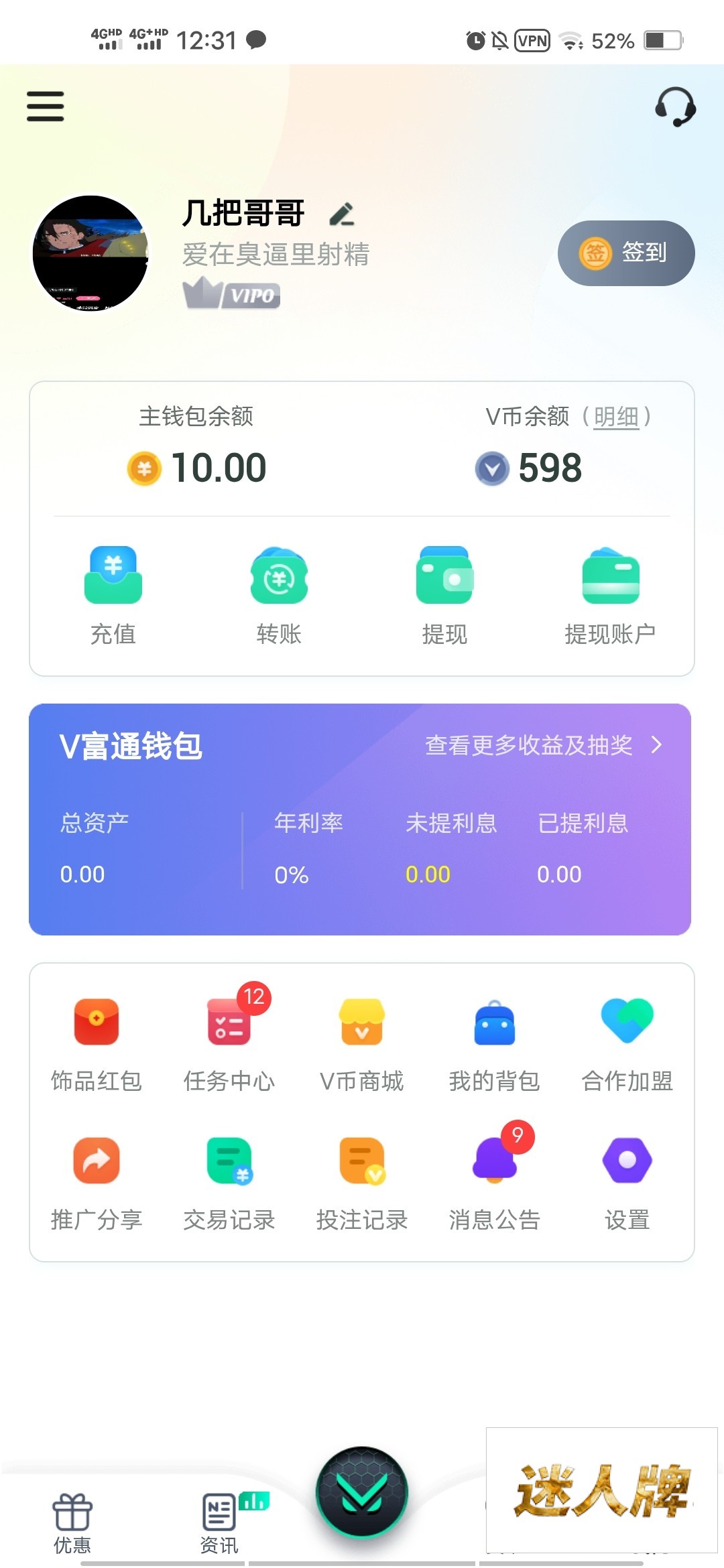Contact customer service via headset icon
Viewport: 724px width, 1568px height.
coord(675,107)
